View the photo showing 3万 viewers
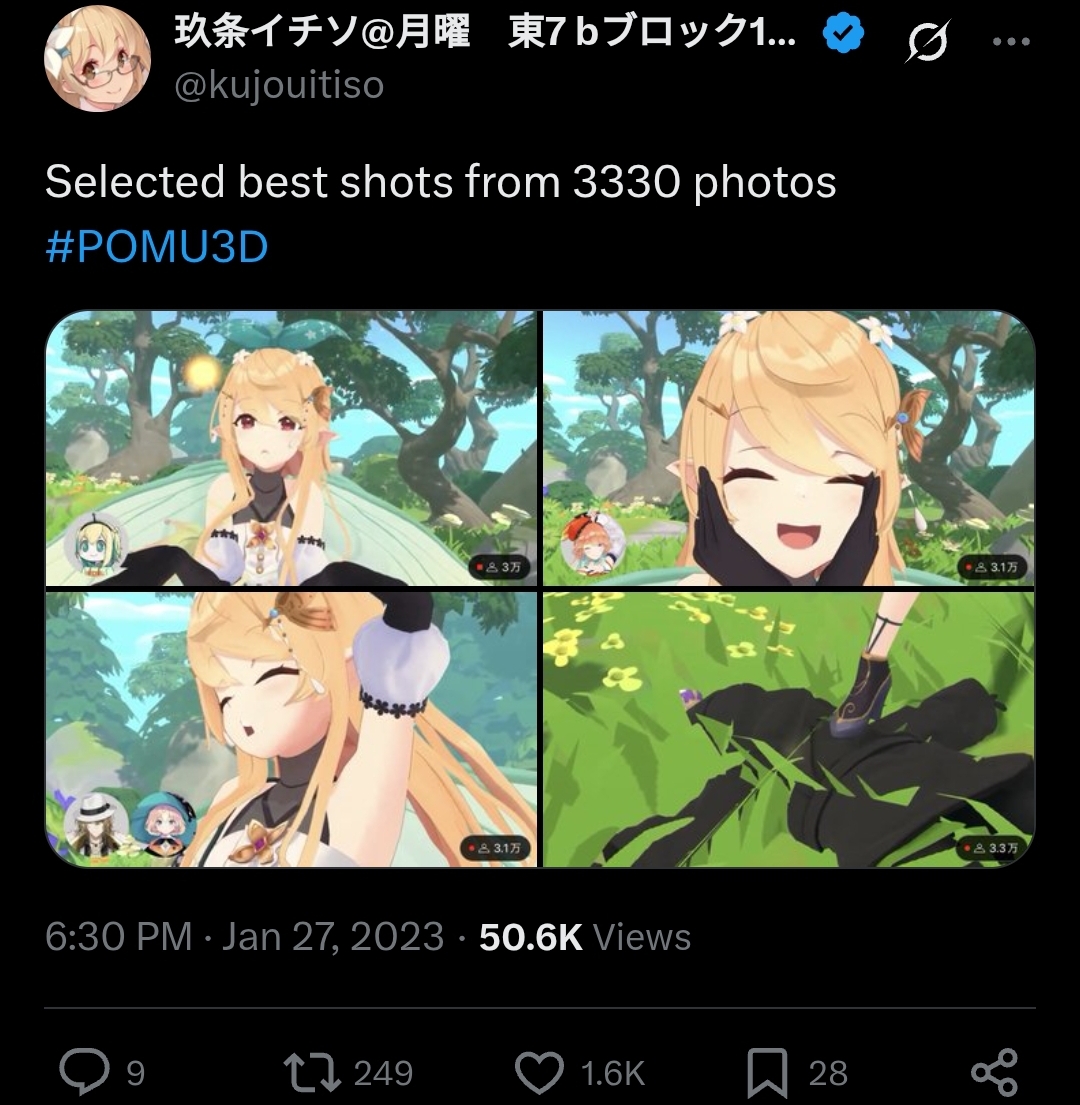Viewport: 1080px width, 1105px height. click(291, 447)
